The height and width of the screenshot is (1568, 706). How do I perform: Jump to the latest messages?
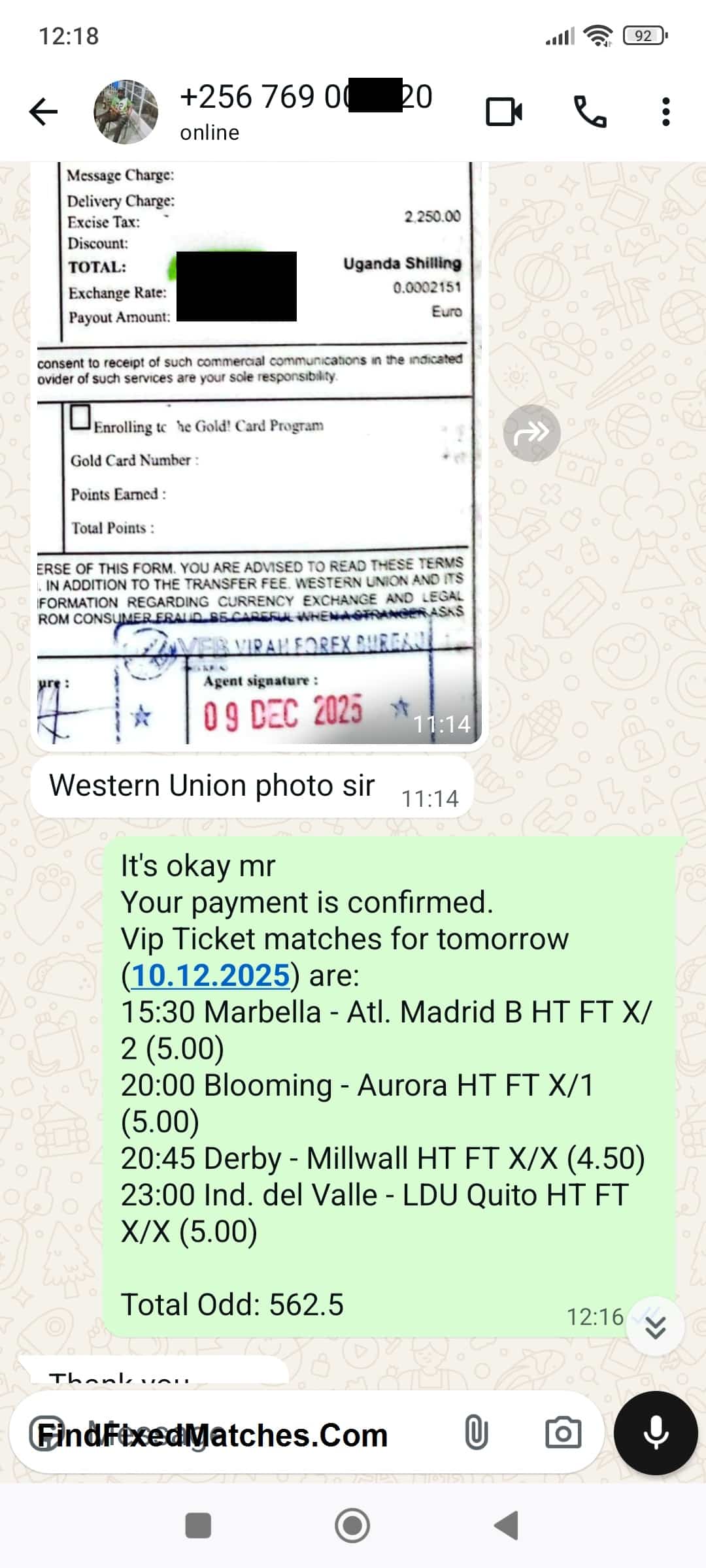(655, 1327)
